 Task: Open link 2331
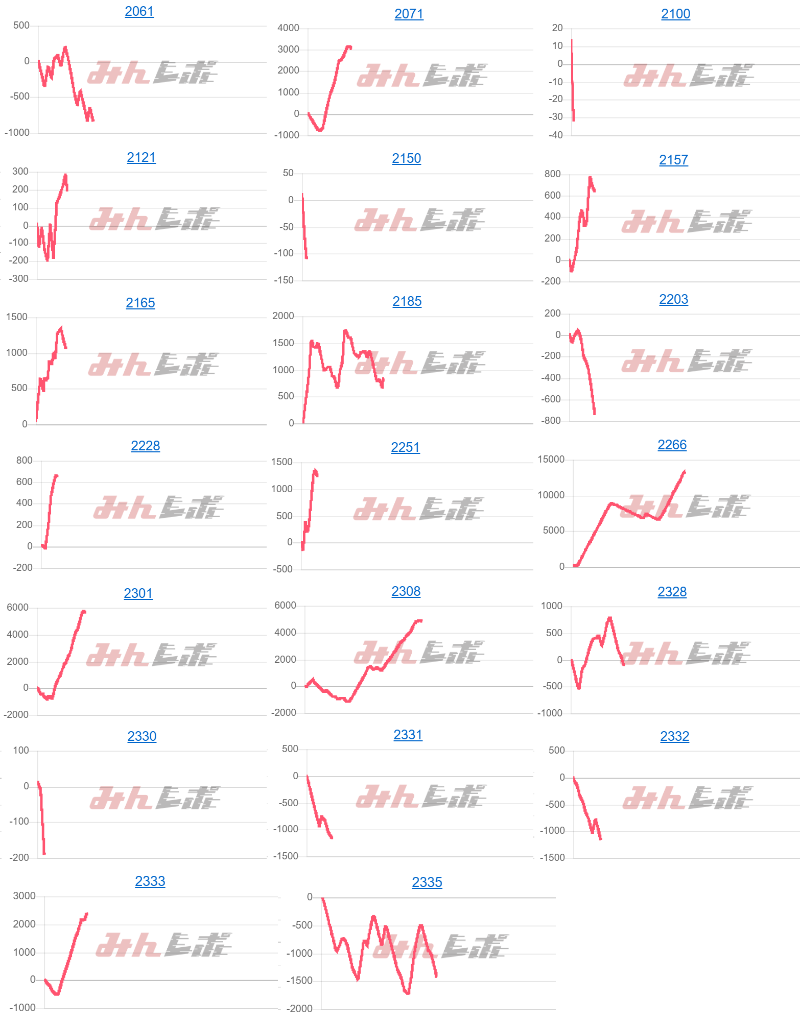click(408, 735)
